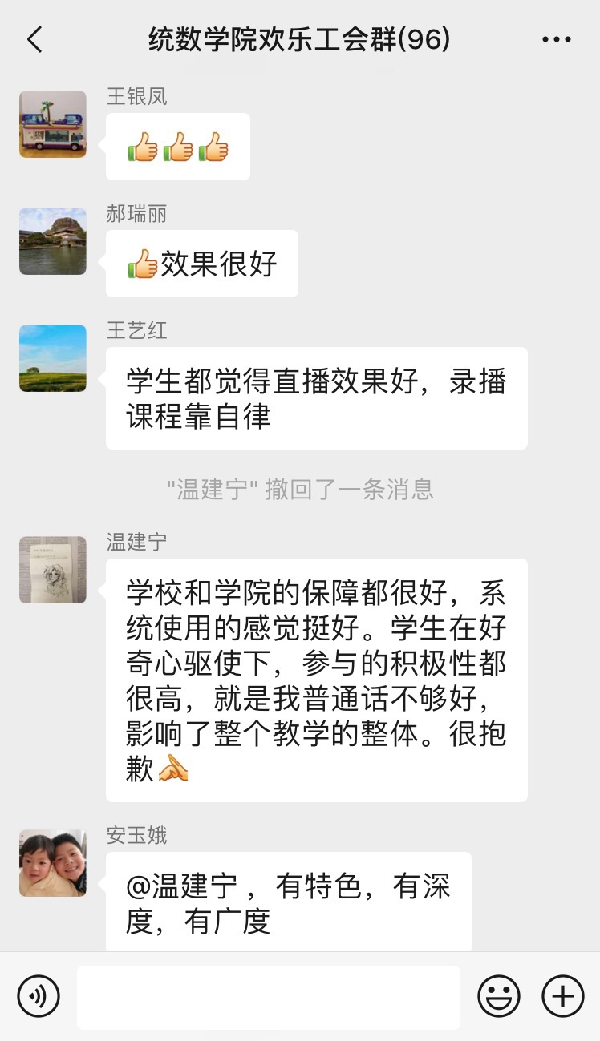Image resolution: width=600 pixels, height=1041 pixels.
Task: Open 王艺红's profile from avatar
Action: click(53, 357)
